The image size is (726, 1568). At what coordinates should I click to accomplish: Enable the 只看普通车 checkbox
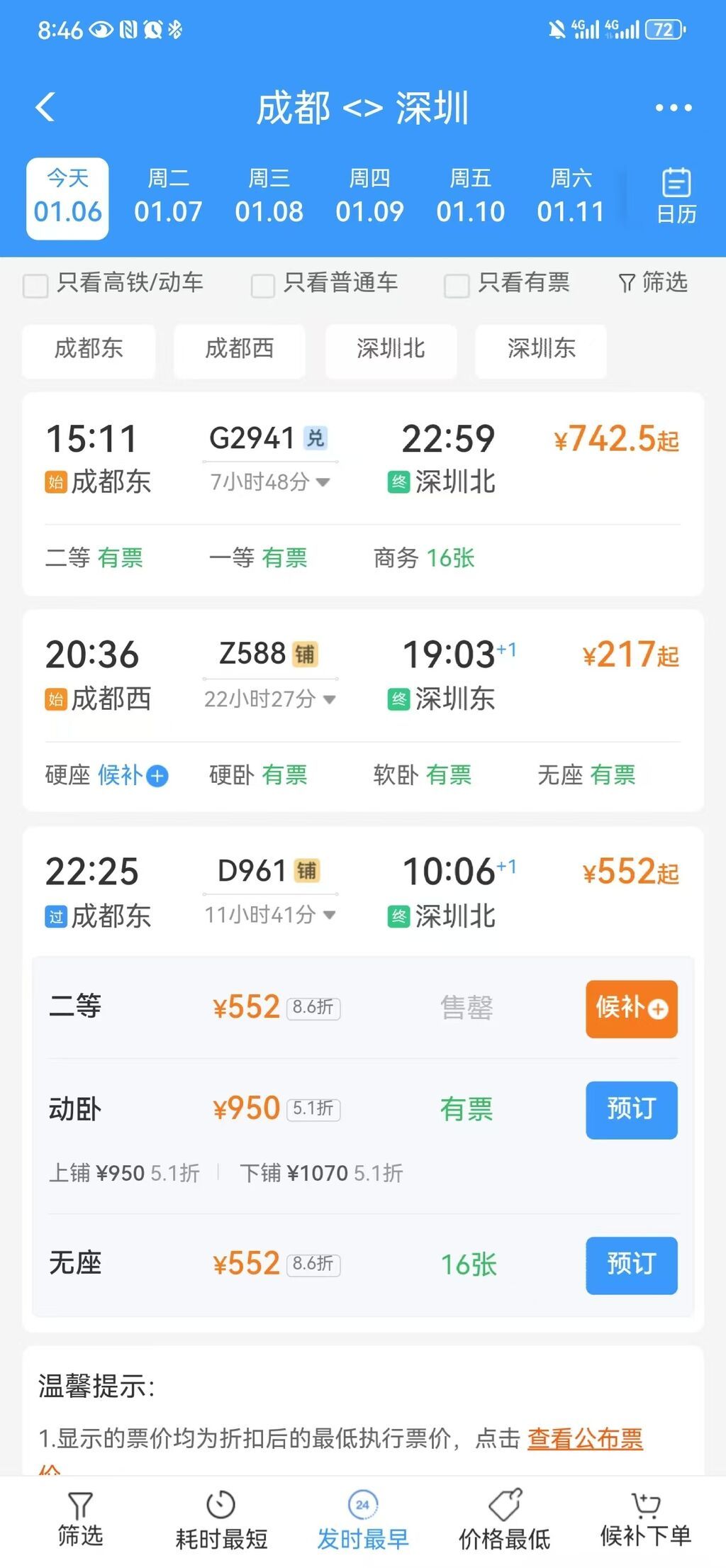point(263,285)
